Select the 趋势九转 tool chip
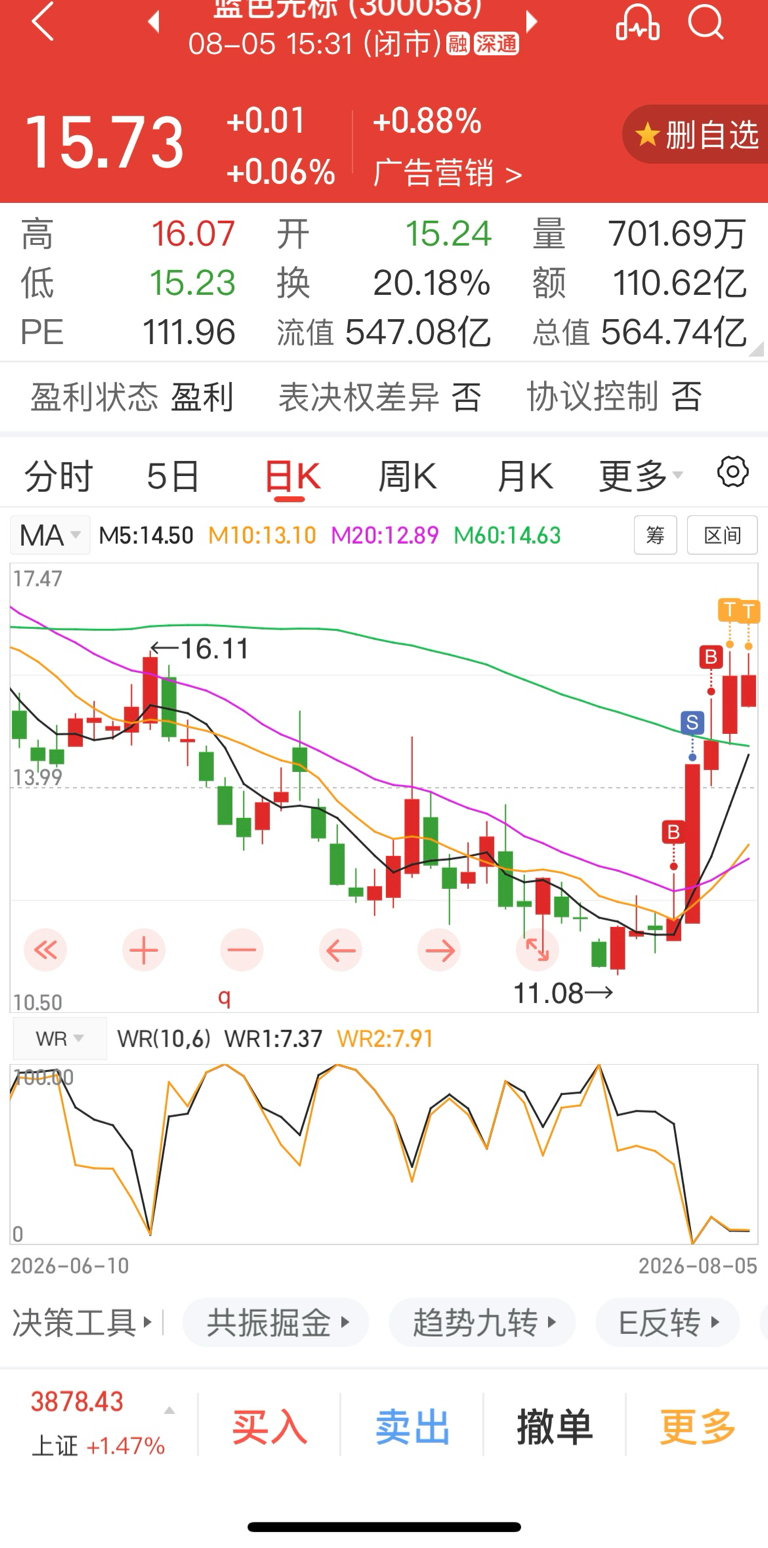The image size is (768, 1548). pyautogui.click(x=482, y=1323)
